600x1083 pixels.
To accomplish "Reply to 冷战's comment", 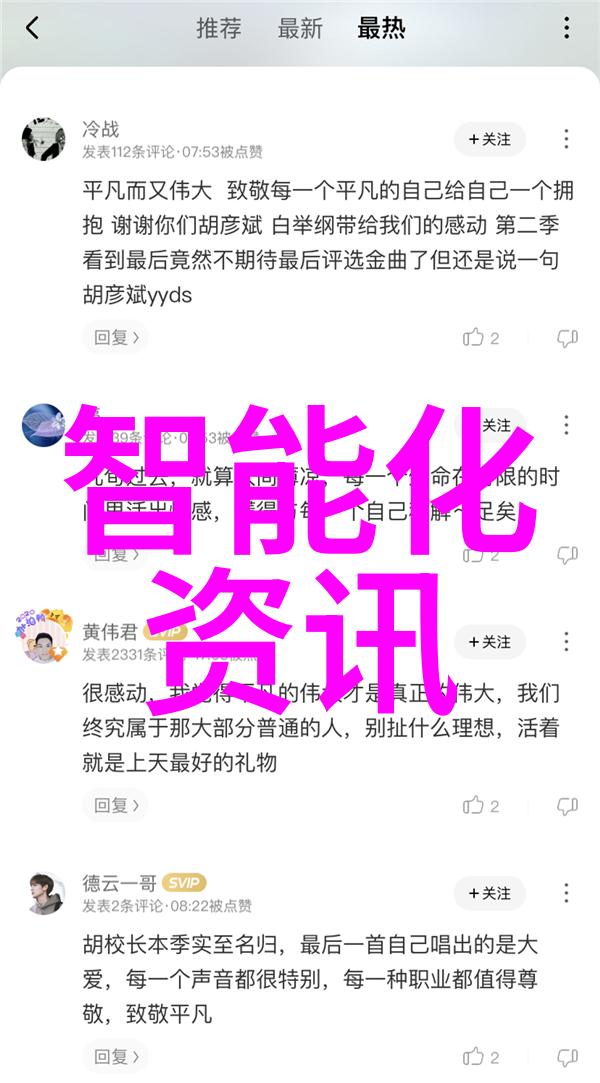I will [x=113, y=338].
